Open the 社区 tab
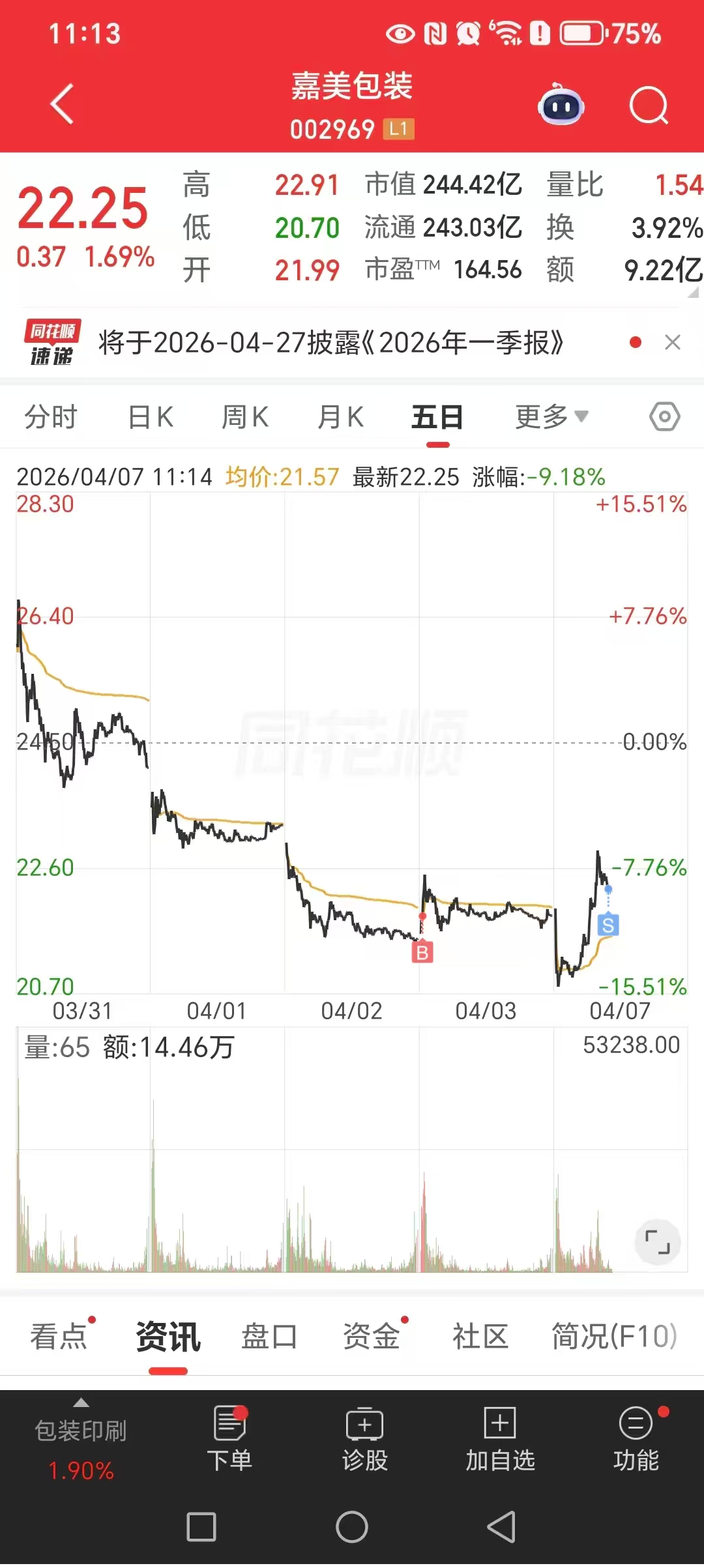 (x=480, y=1337)
